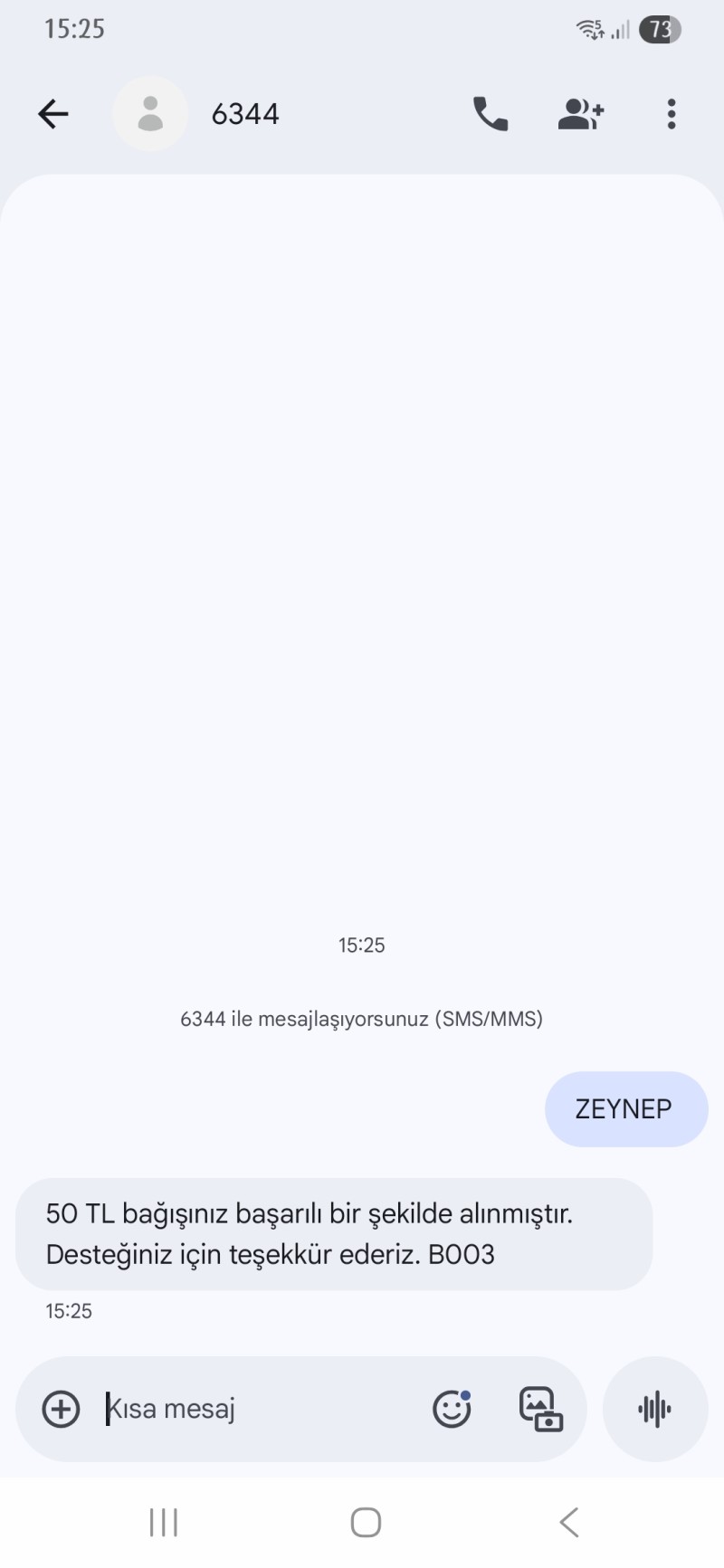Record a voice message
The image size is (724, 1568).
pyautogui.click(x=654, y=1409)
